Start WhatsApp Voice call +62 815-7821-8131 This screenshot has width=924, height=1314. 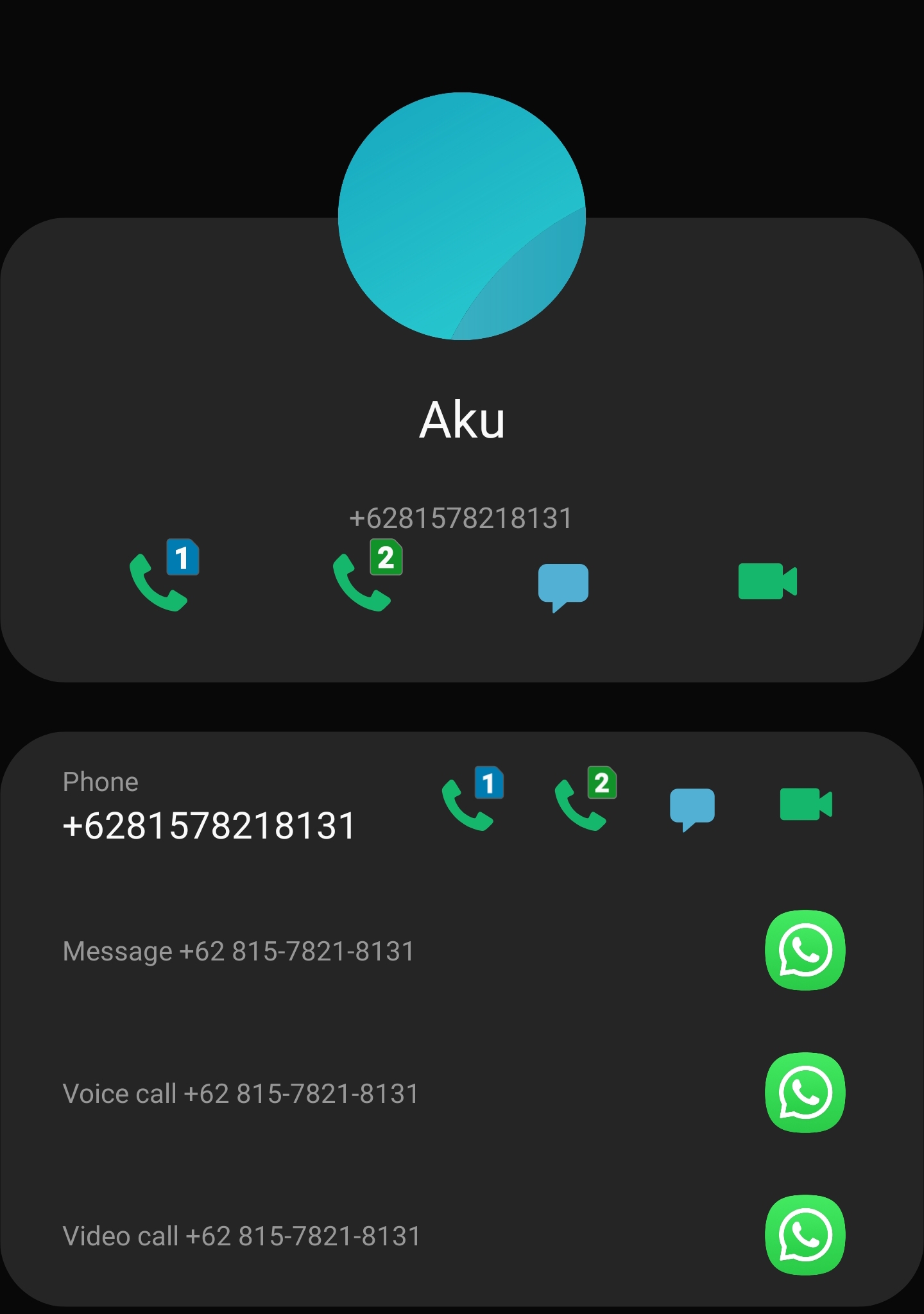805,1093
